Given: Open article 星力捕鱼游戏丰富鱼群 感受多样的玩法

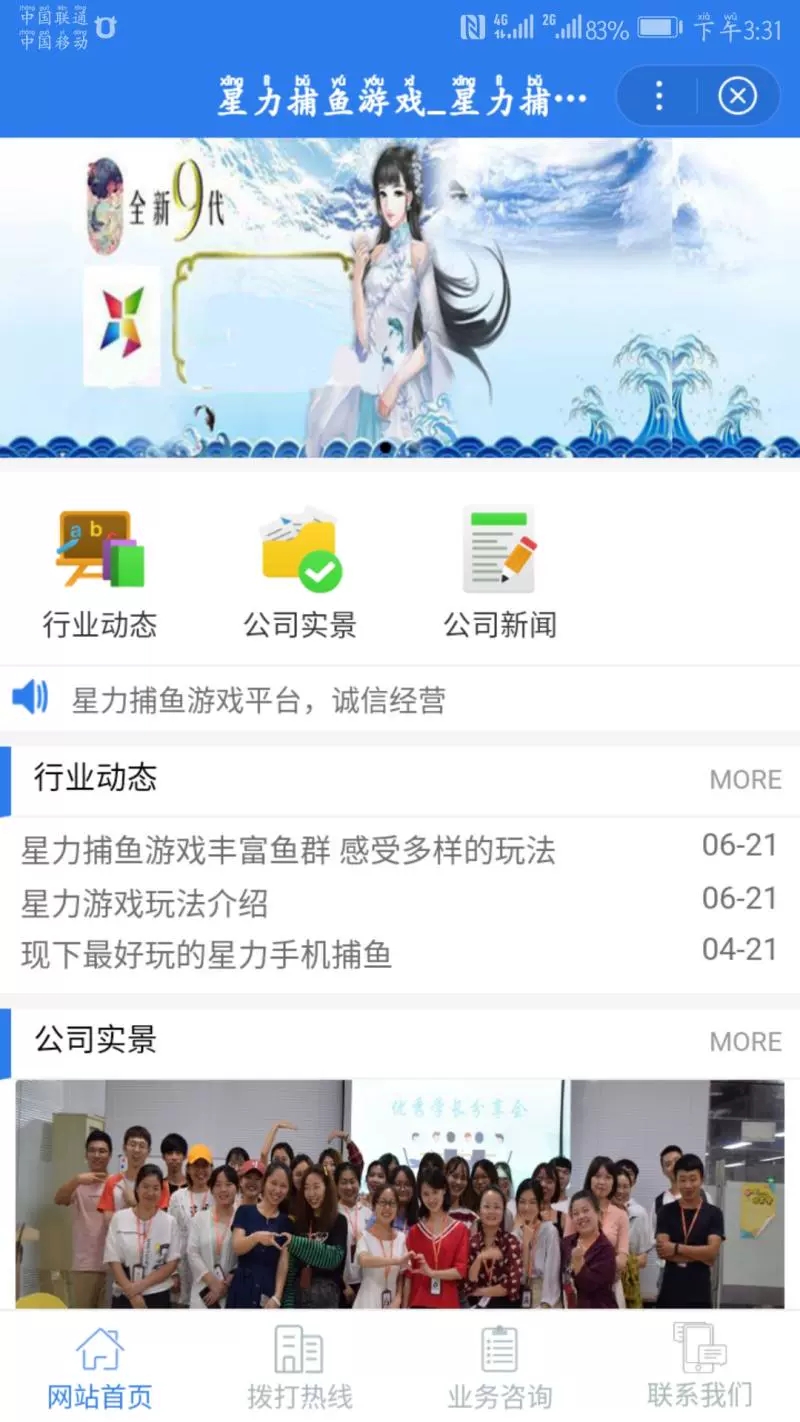Looking at the screenshot, I should [288, 851].
